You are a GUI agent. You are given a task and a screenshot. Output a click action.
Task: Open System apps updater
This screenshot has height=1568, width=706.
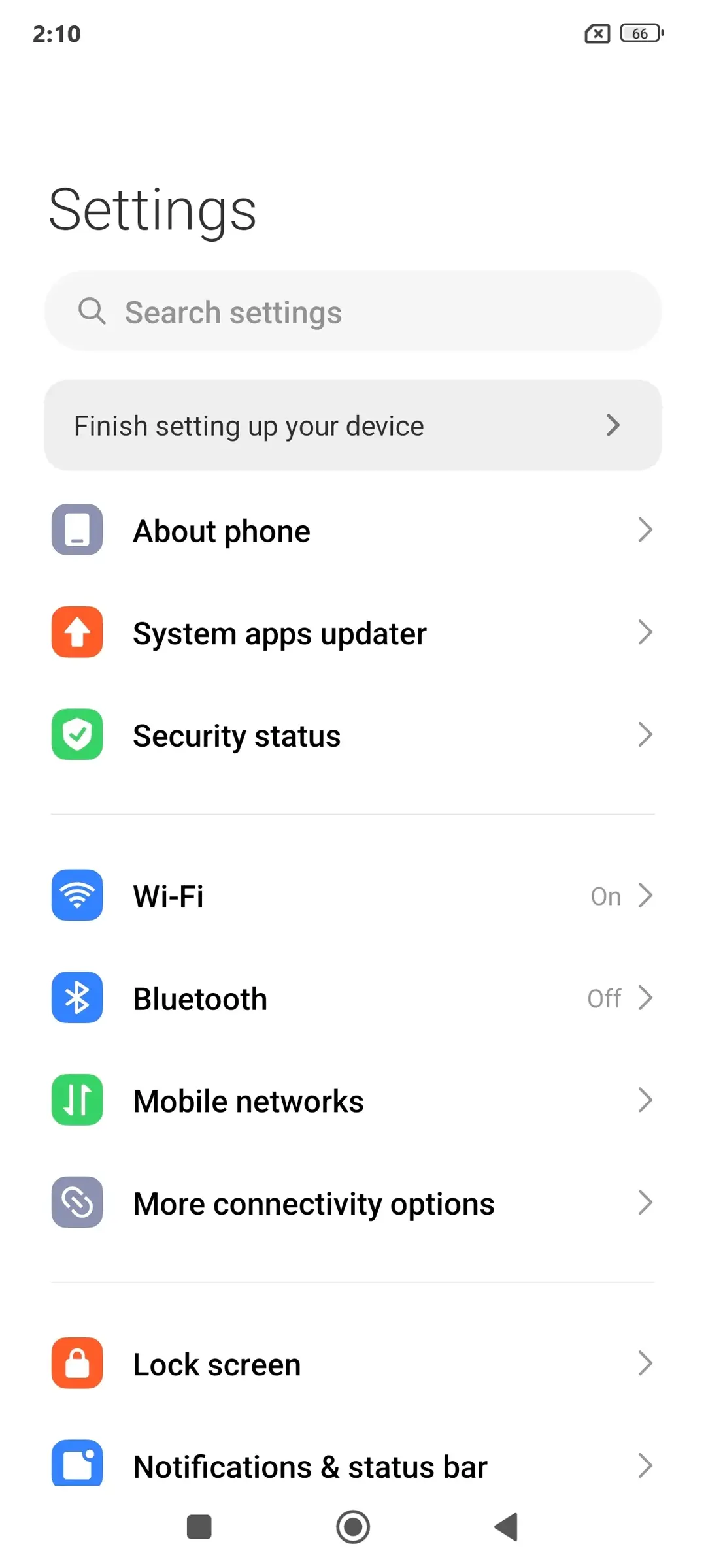353,633
